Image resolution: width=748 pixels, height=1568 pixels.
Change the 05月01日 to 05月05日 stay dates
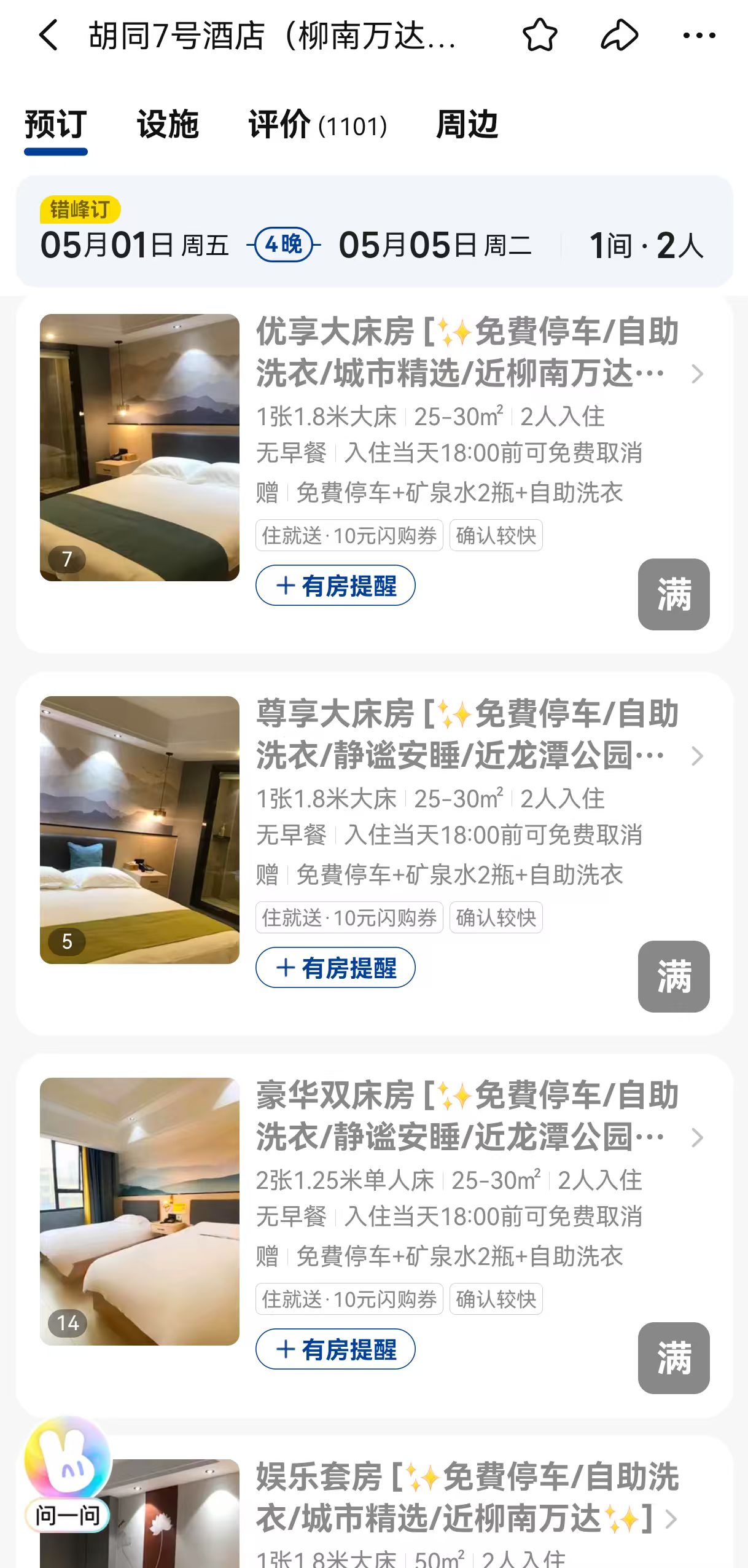(286, 245)
